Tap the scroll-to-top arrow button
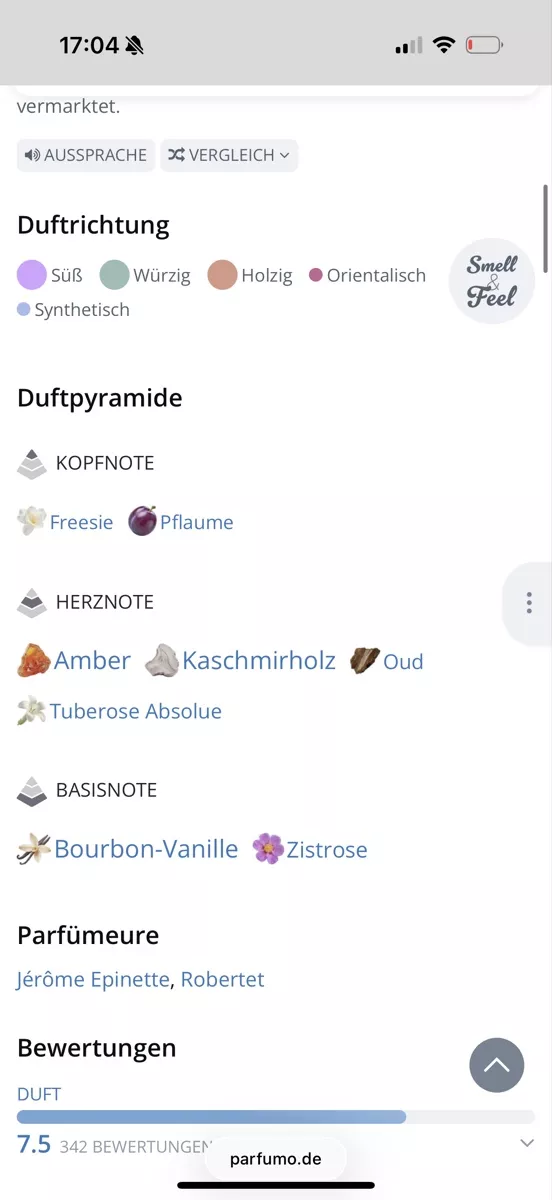 click(497, 1064)
